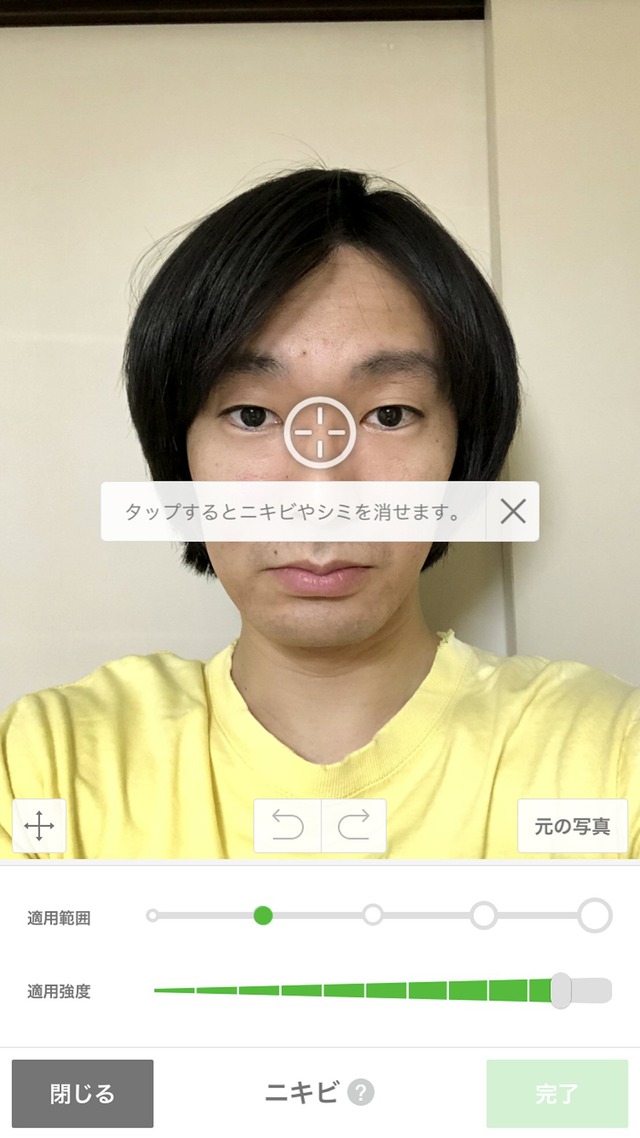Dismiss the ニキビやシミ tooltip
The height and width of the screenshot is (1138, 640).
pyautogui.click(x=513, y=512)
